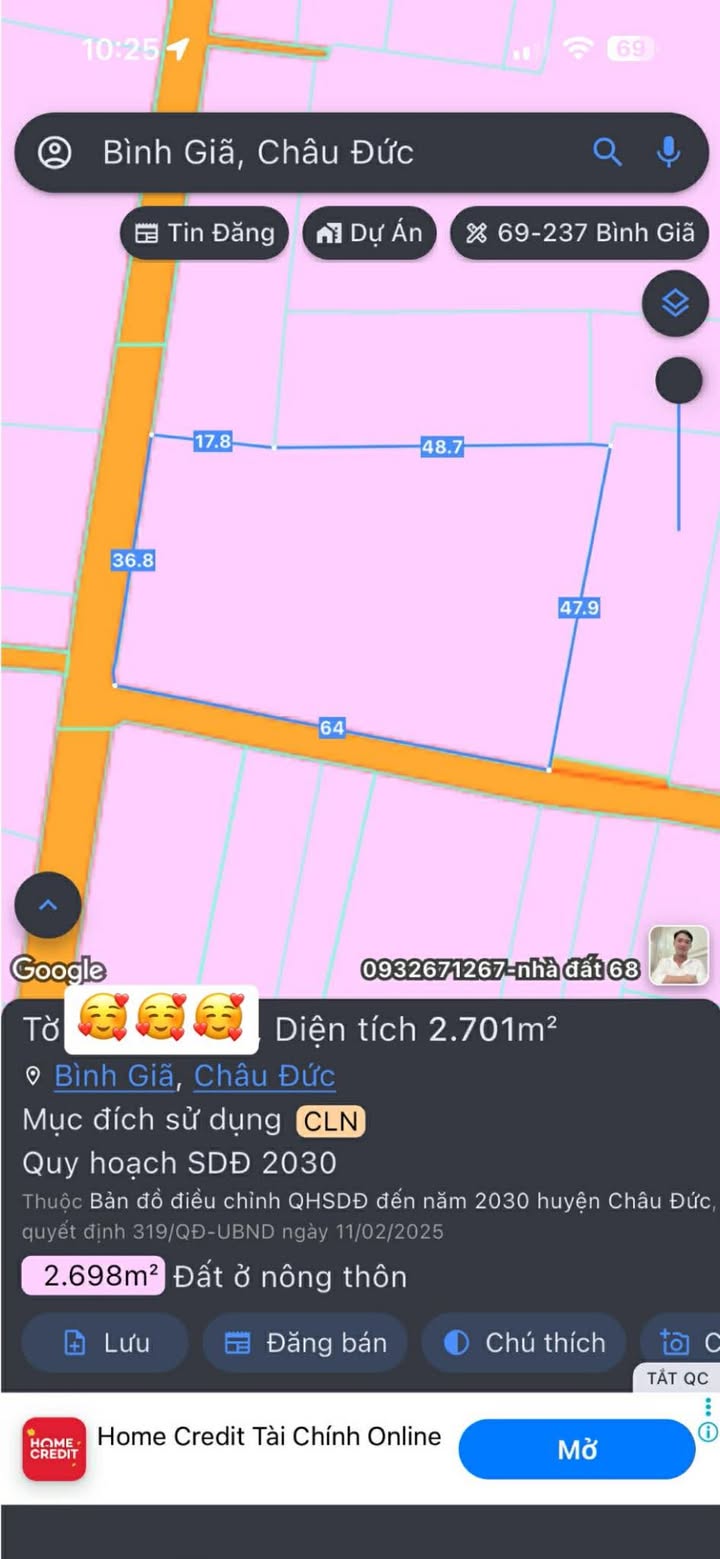Start voice search with the microphone
This screenshot has width=720, height=1559.
(x=668, y=152)
